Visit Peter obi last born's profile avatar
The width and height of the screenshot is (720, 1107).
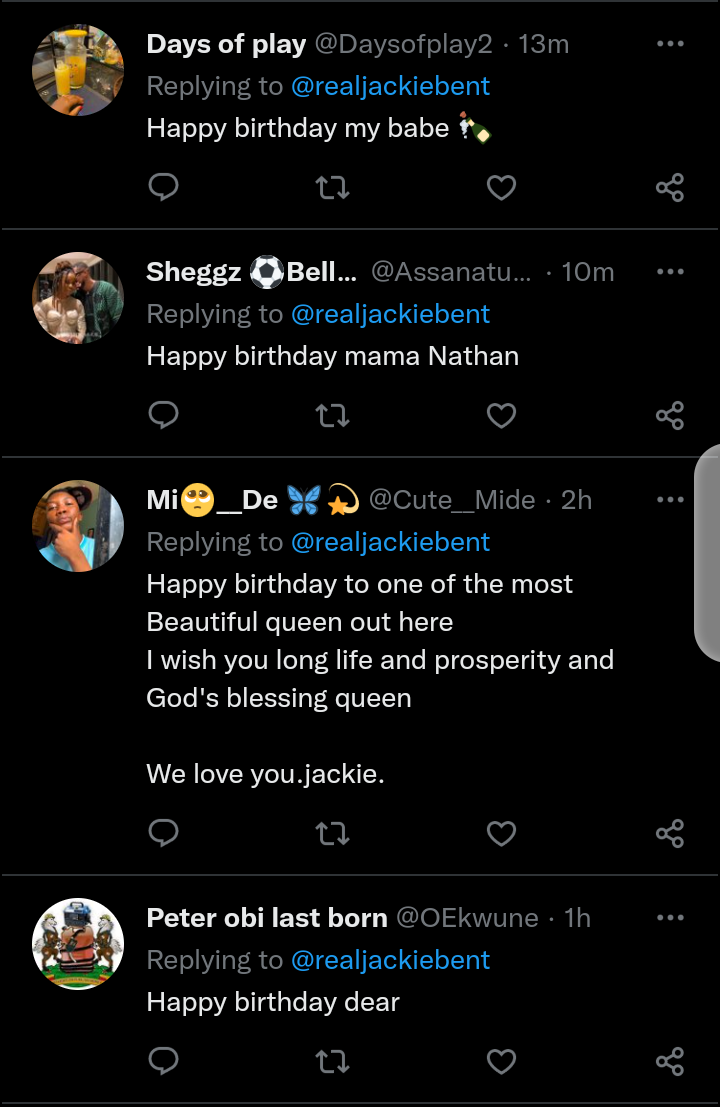tap(78, 944)
